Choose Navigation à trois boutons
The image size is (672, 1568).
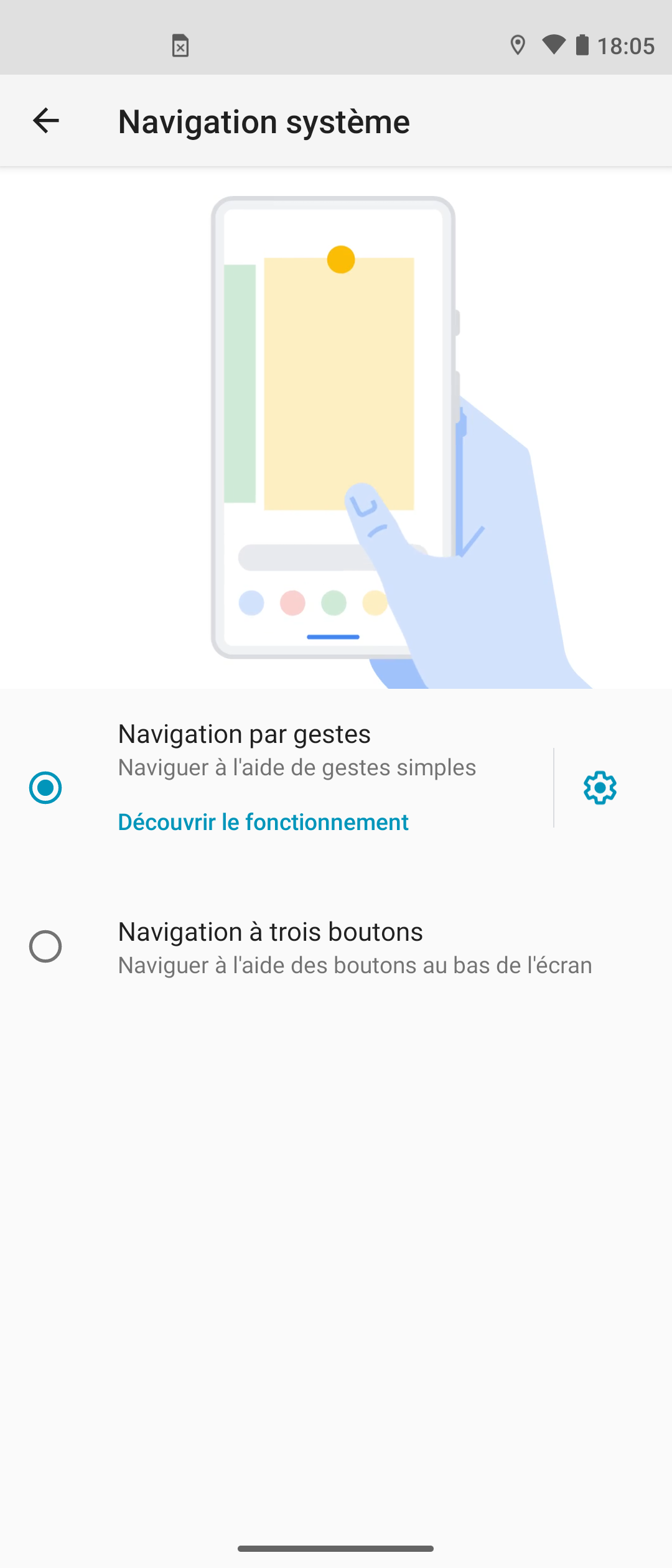pos(45,946)
